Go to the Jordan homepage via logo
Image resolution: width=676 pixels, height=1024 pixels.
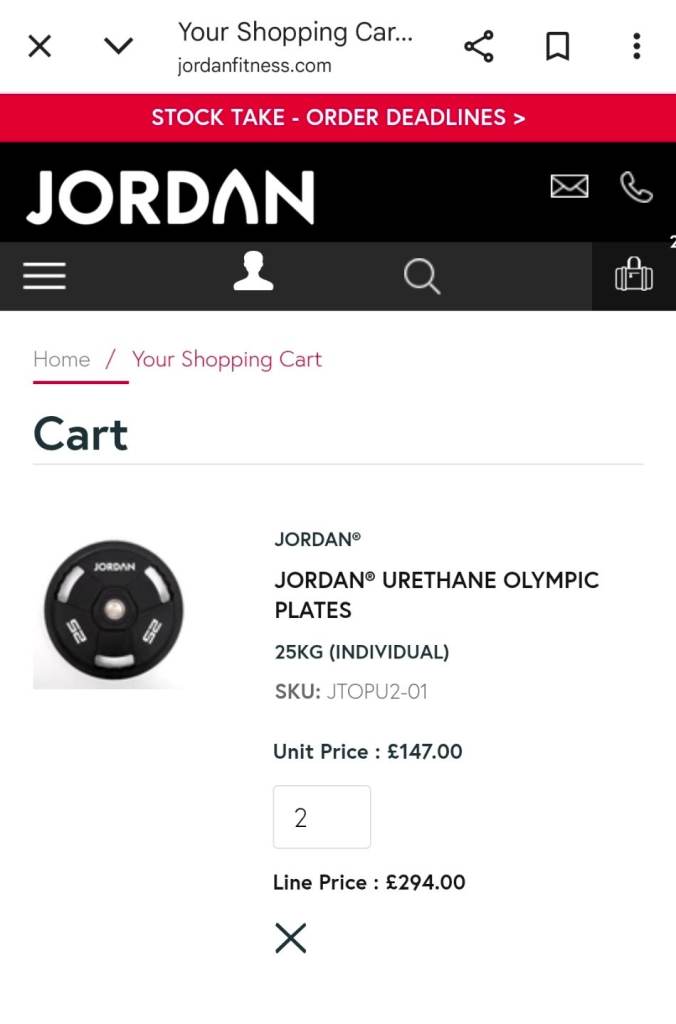pos(170,196)
